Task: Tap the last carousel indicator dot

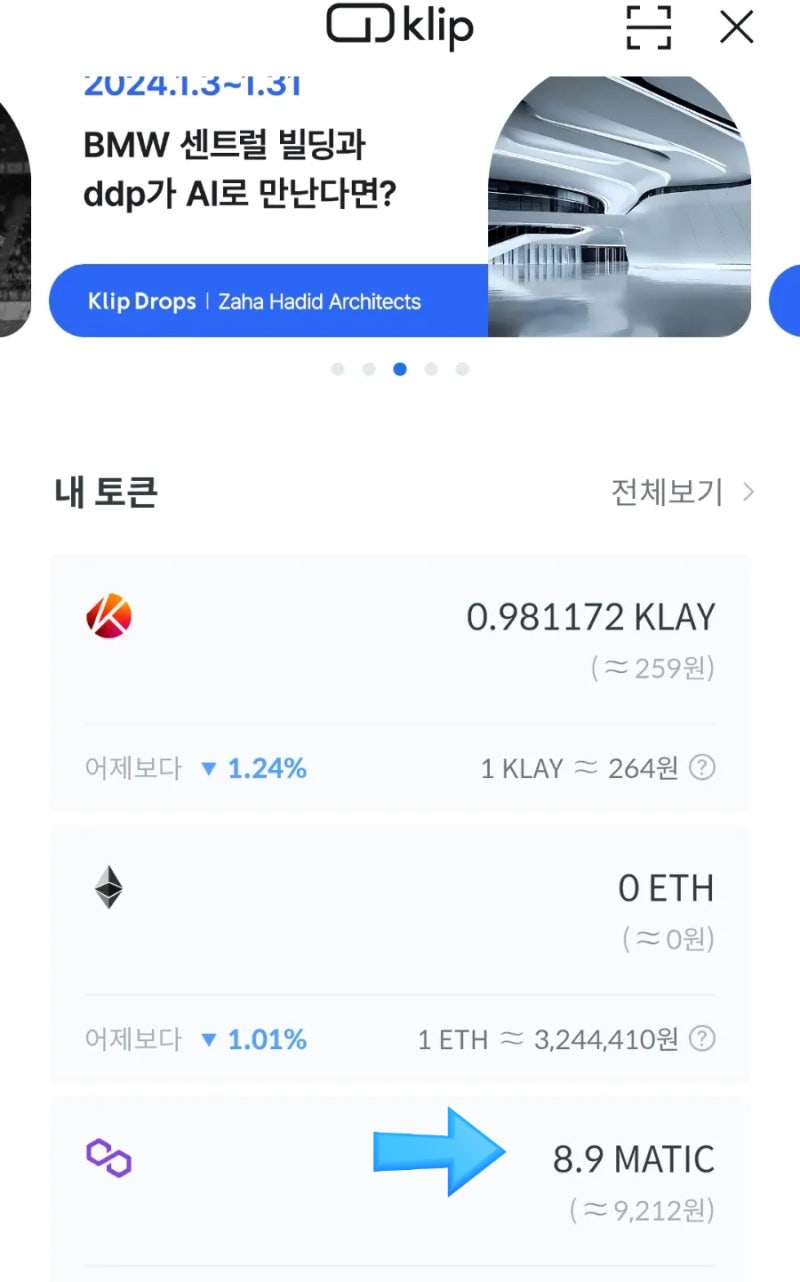Action: point(462,368)
